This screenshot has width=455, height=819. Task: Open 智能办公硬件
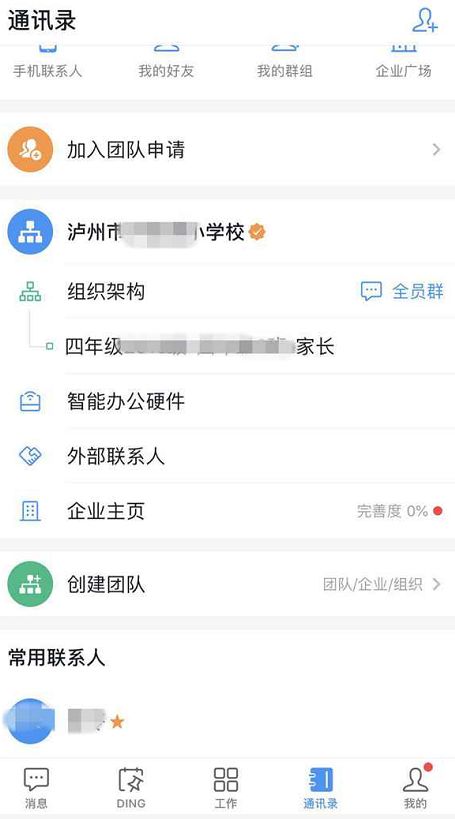point(227,401)
